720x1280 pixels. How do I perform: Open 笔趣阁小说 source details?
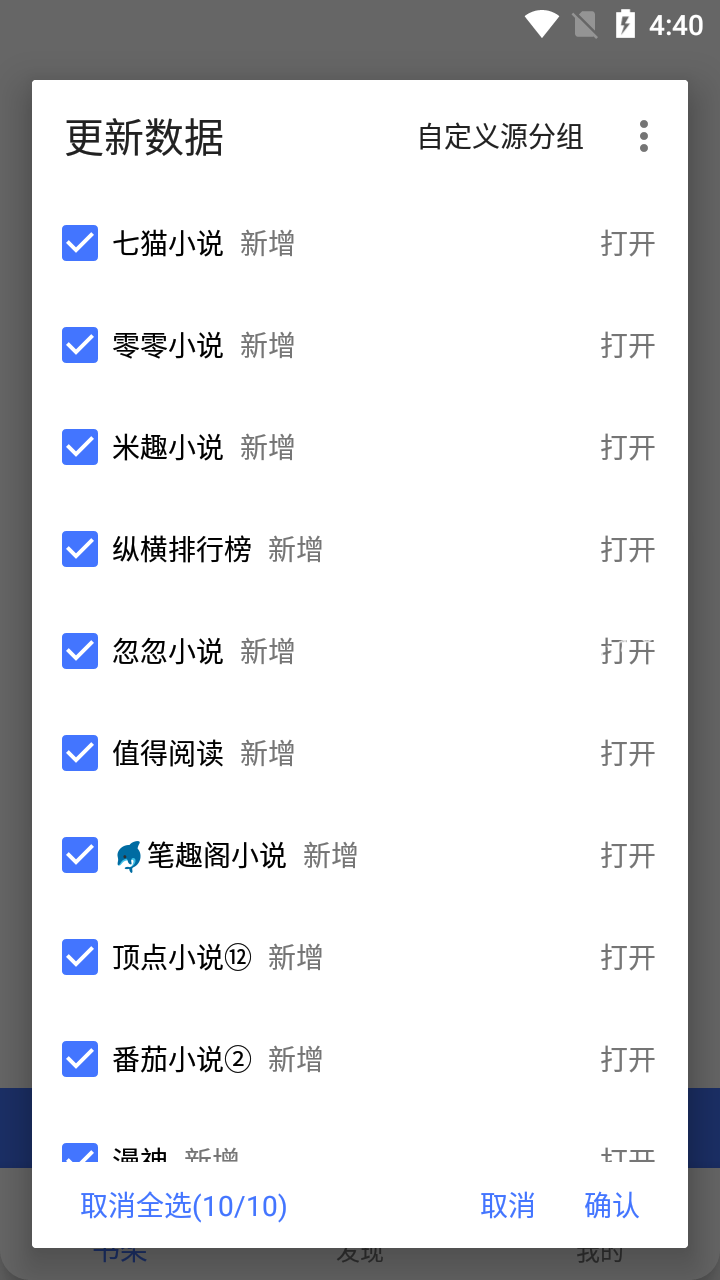point(628,855)
